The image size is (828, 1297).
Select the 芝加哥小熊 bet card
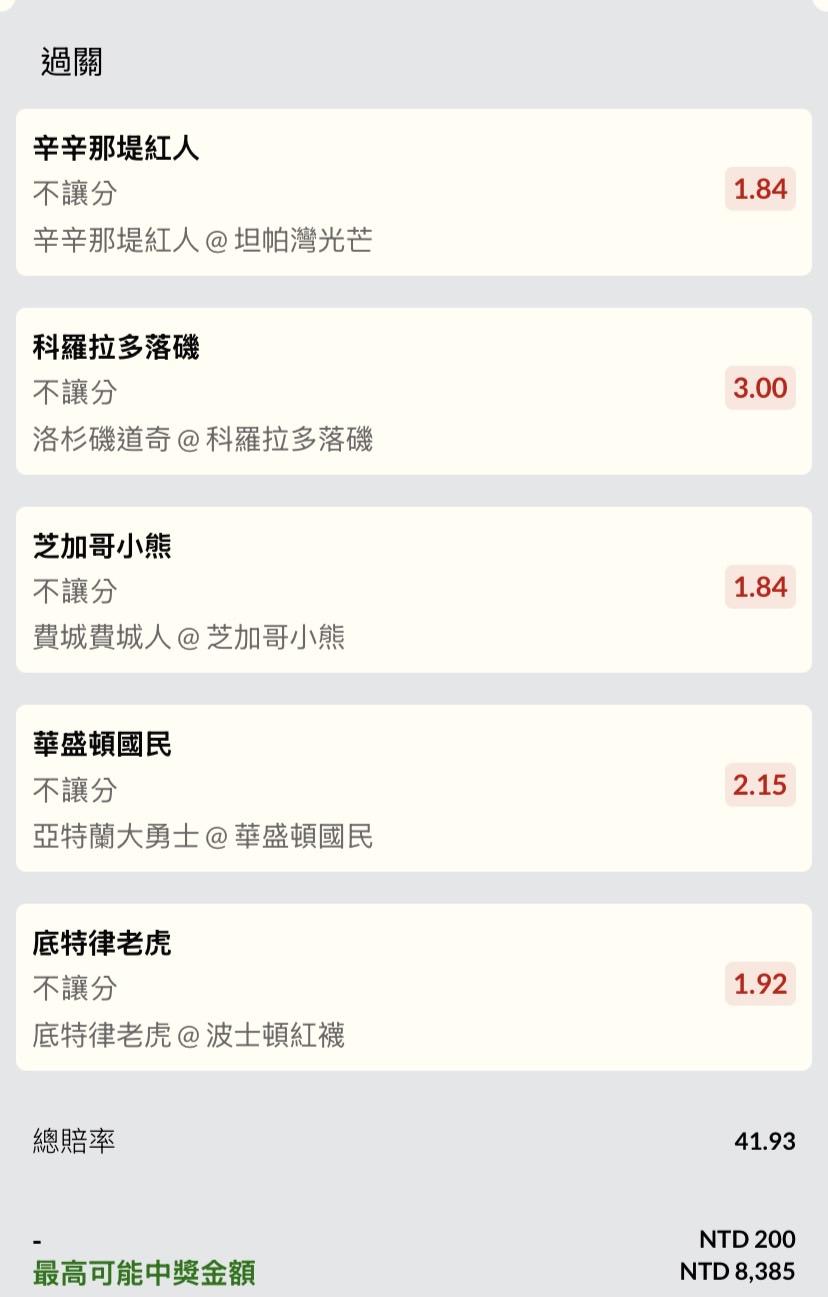413,590
